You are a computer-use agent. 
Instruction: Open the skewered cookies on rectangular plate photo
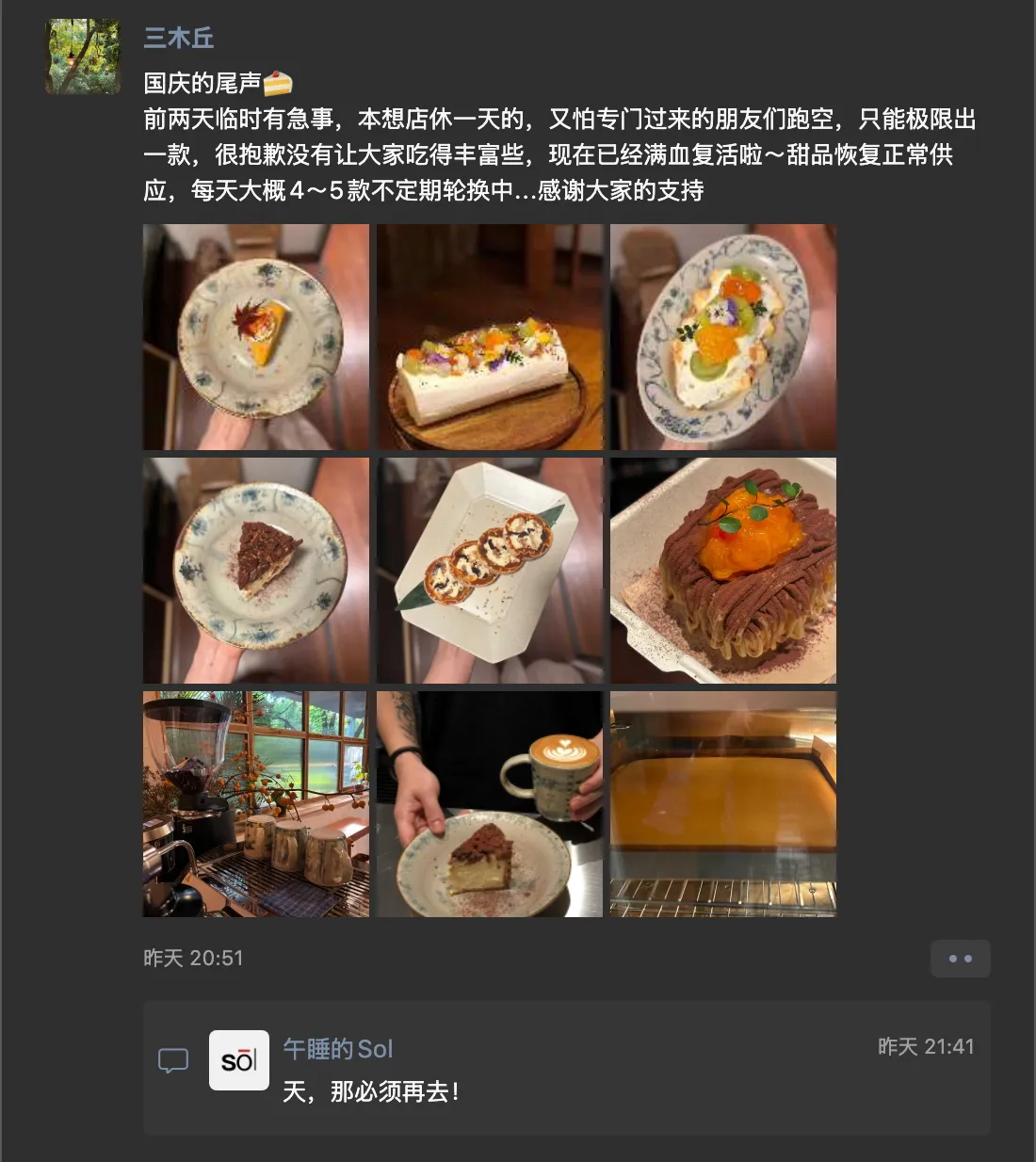point(489,570)
